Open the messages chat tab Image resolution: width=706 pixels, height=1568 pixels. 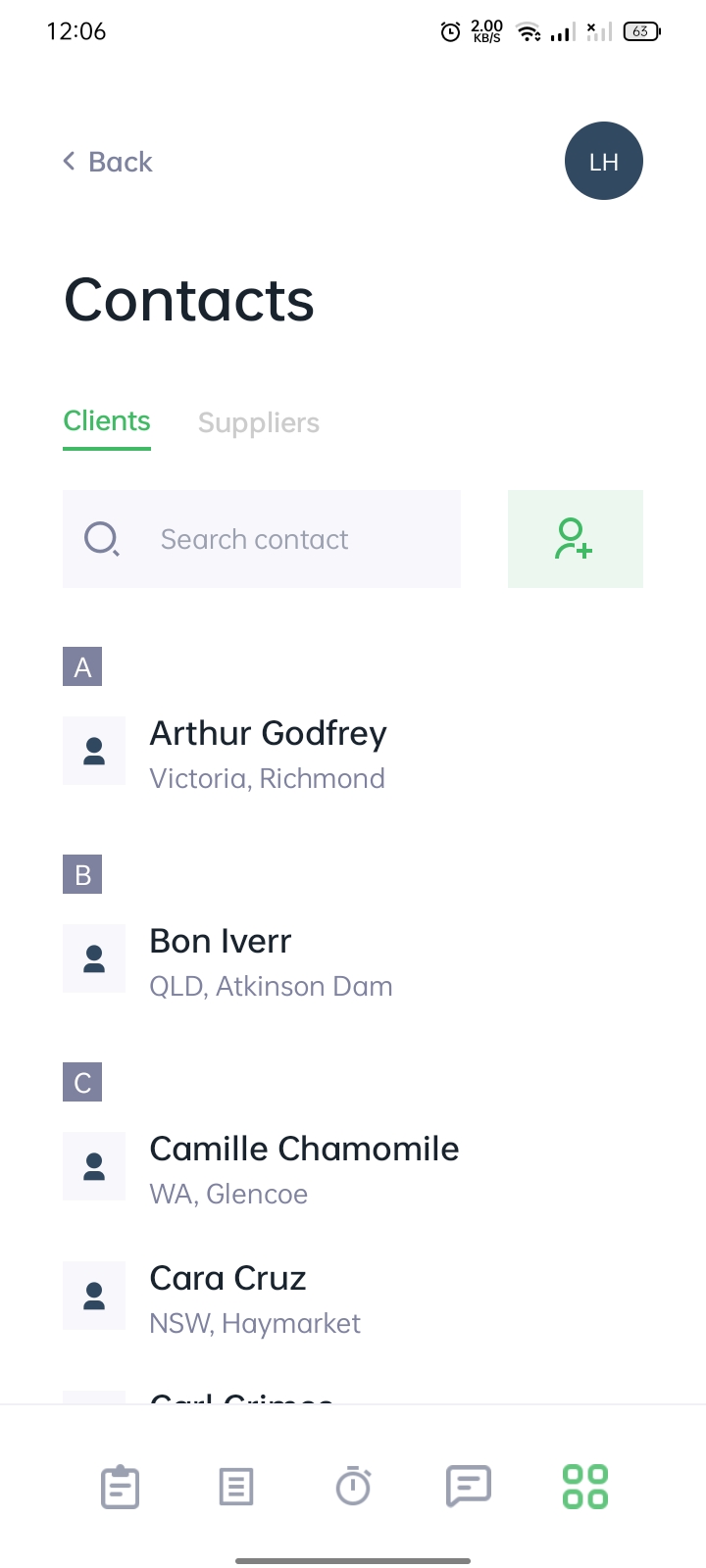click(x=469, y=1487)
